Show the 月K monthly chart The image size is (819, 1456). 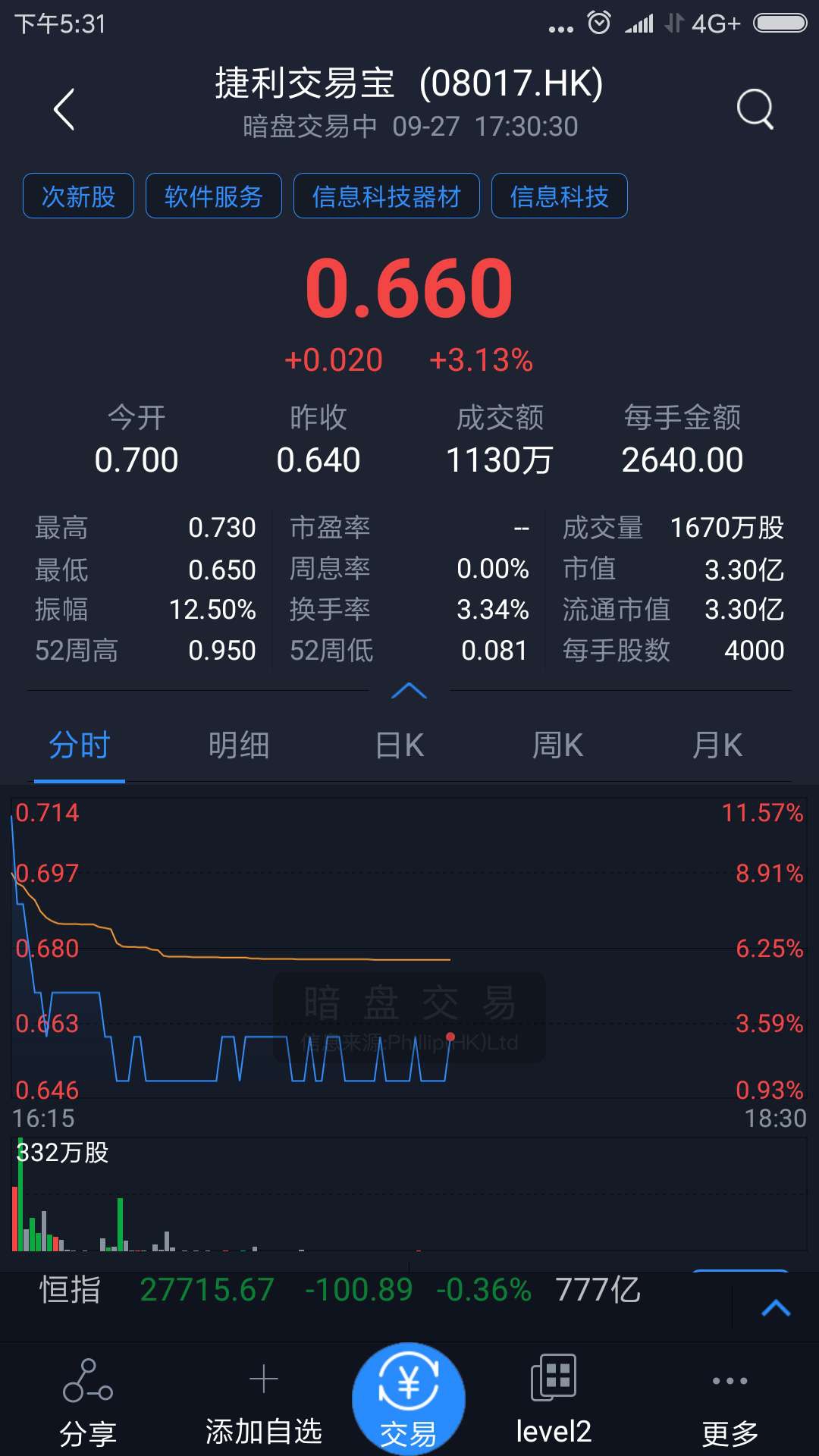point(717,745)
